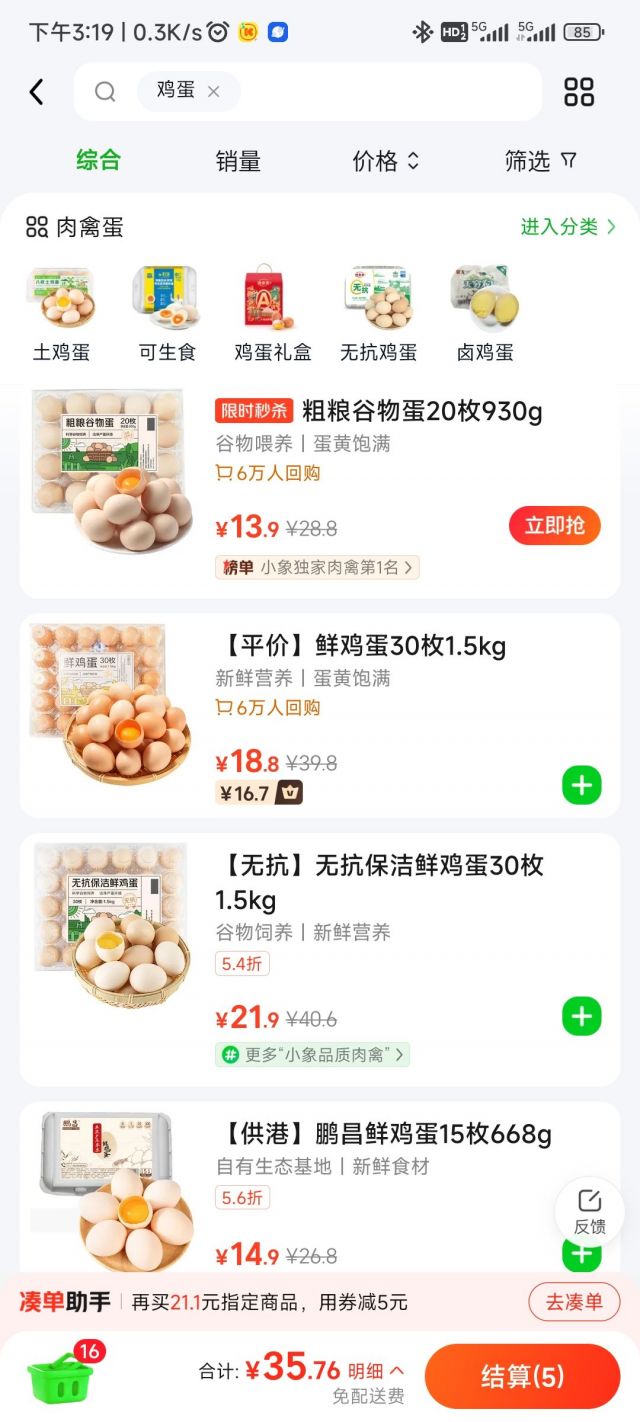Open the 小象独家肉禽第1名 ranking link
Image resolution: width=640 pixels, height=1422 pixels.
317,568
